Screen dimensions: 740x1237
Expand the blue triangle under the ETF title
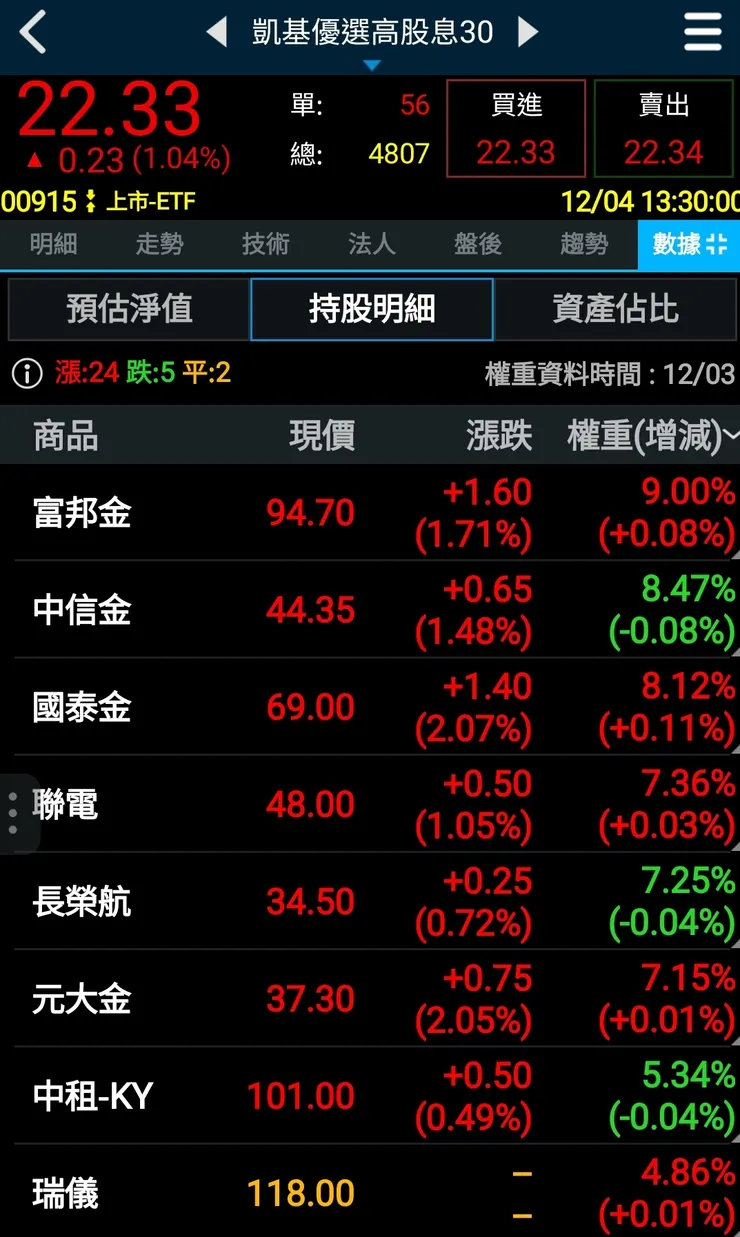pos(371,63)
